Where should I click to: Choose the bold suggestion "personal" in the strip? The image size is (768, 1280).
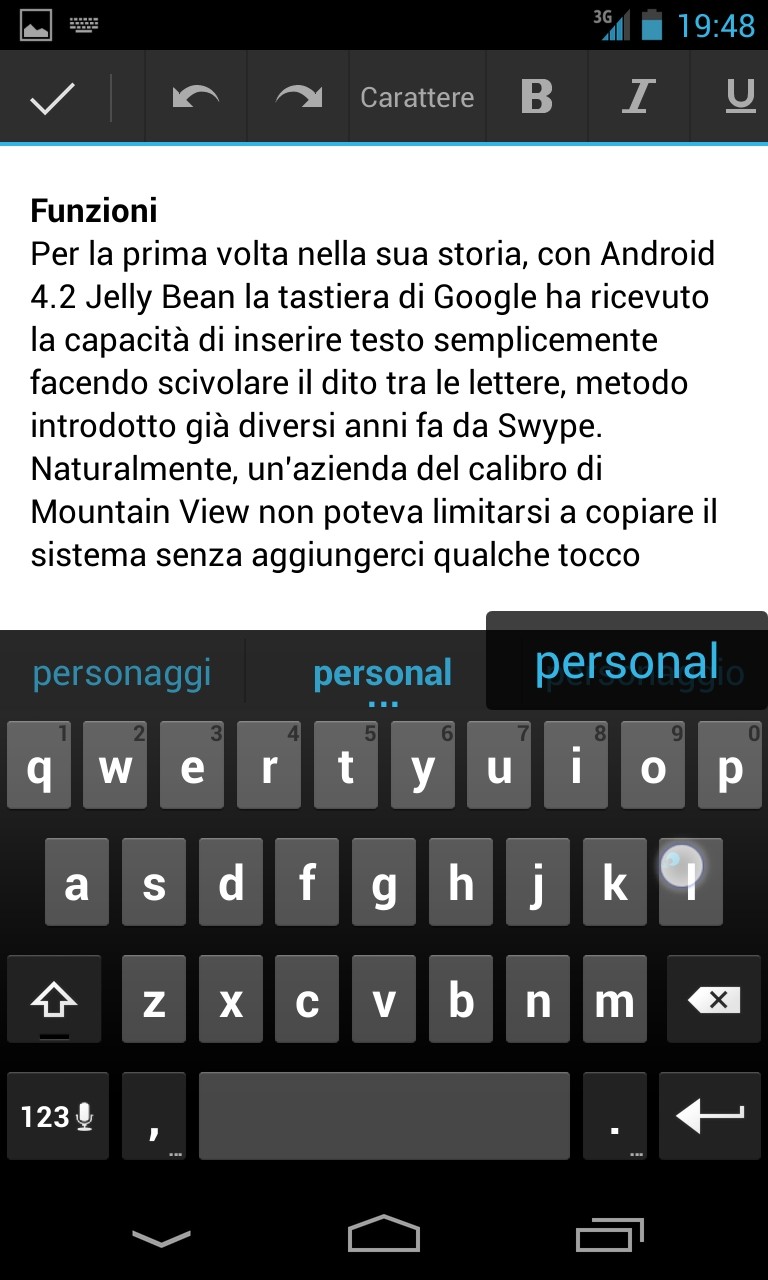tap(383, 673)
